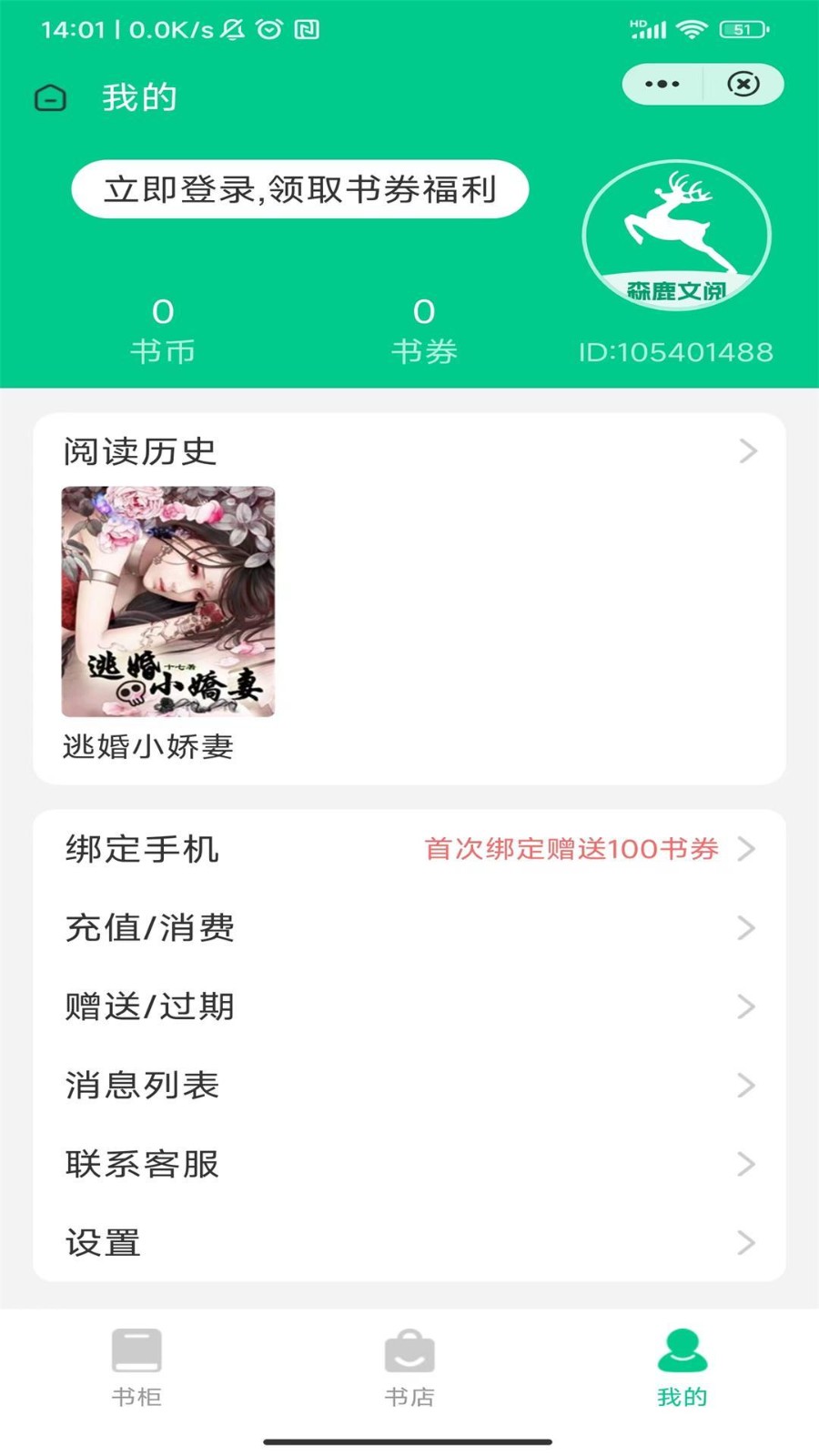Expand 消息列表 with its chevron

pos(746,1085)
